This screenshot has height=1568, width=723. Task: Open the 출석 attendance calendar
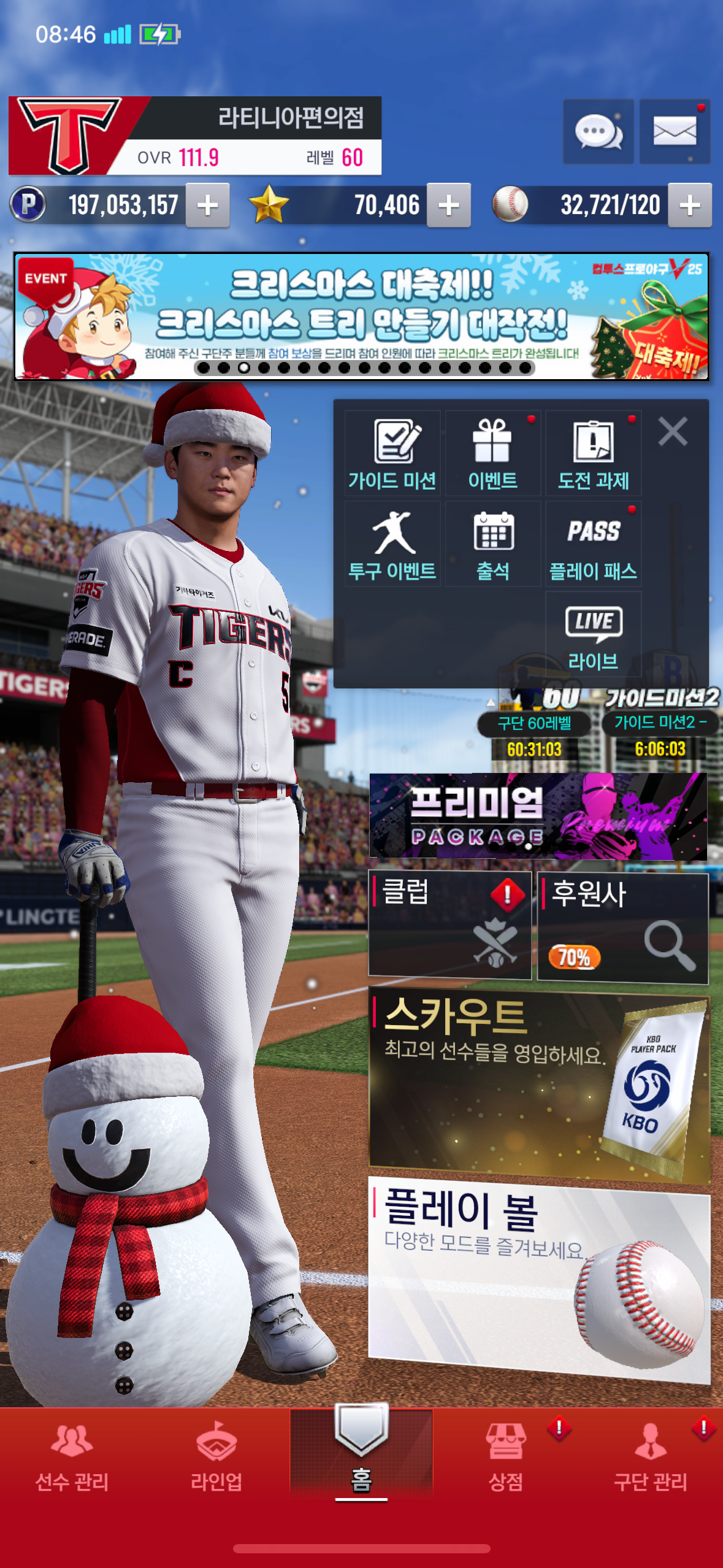(493, 544)
